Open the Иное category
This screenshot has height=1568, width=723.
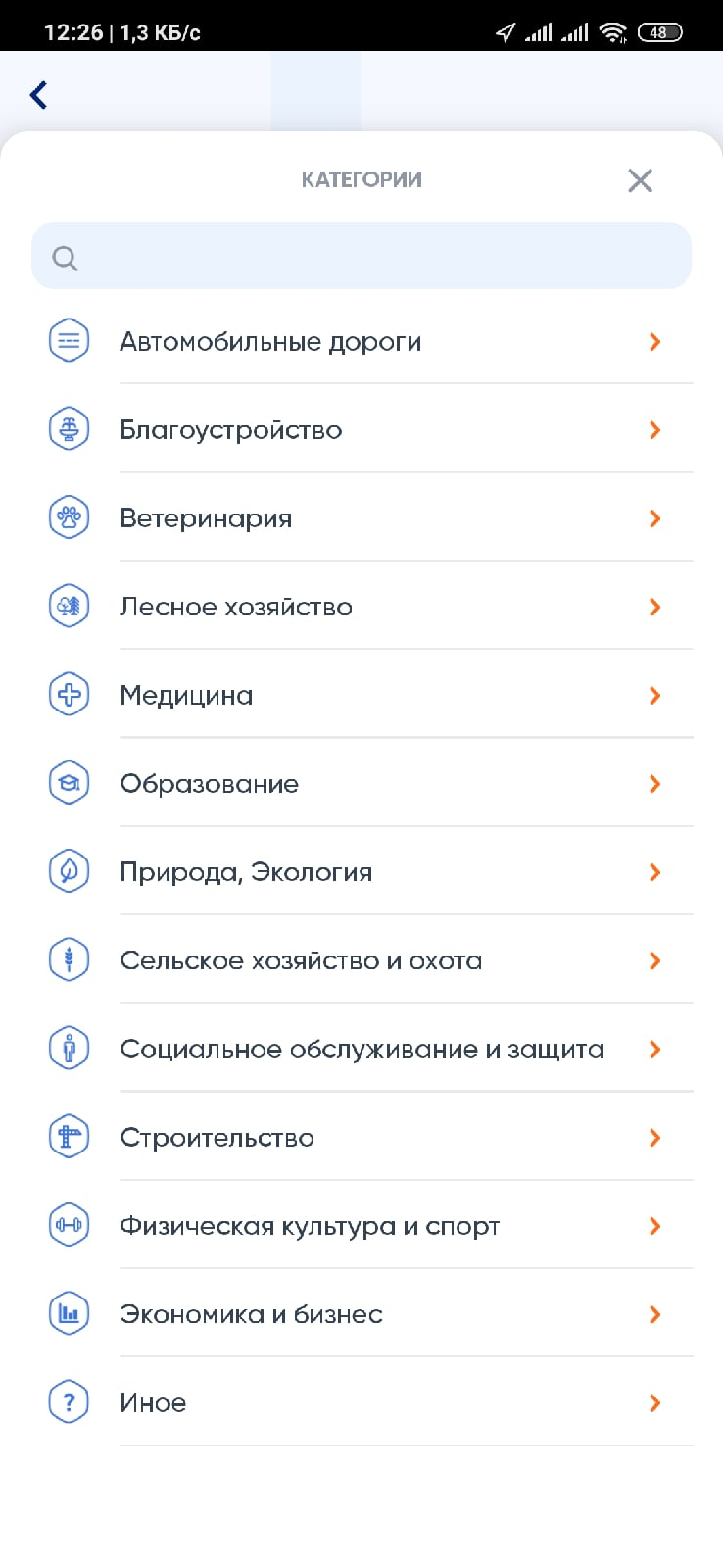point(361,1402)
